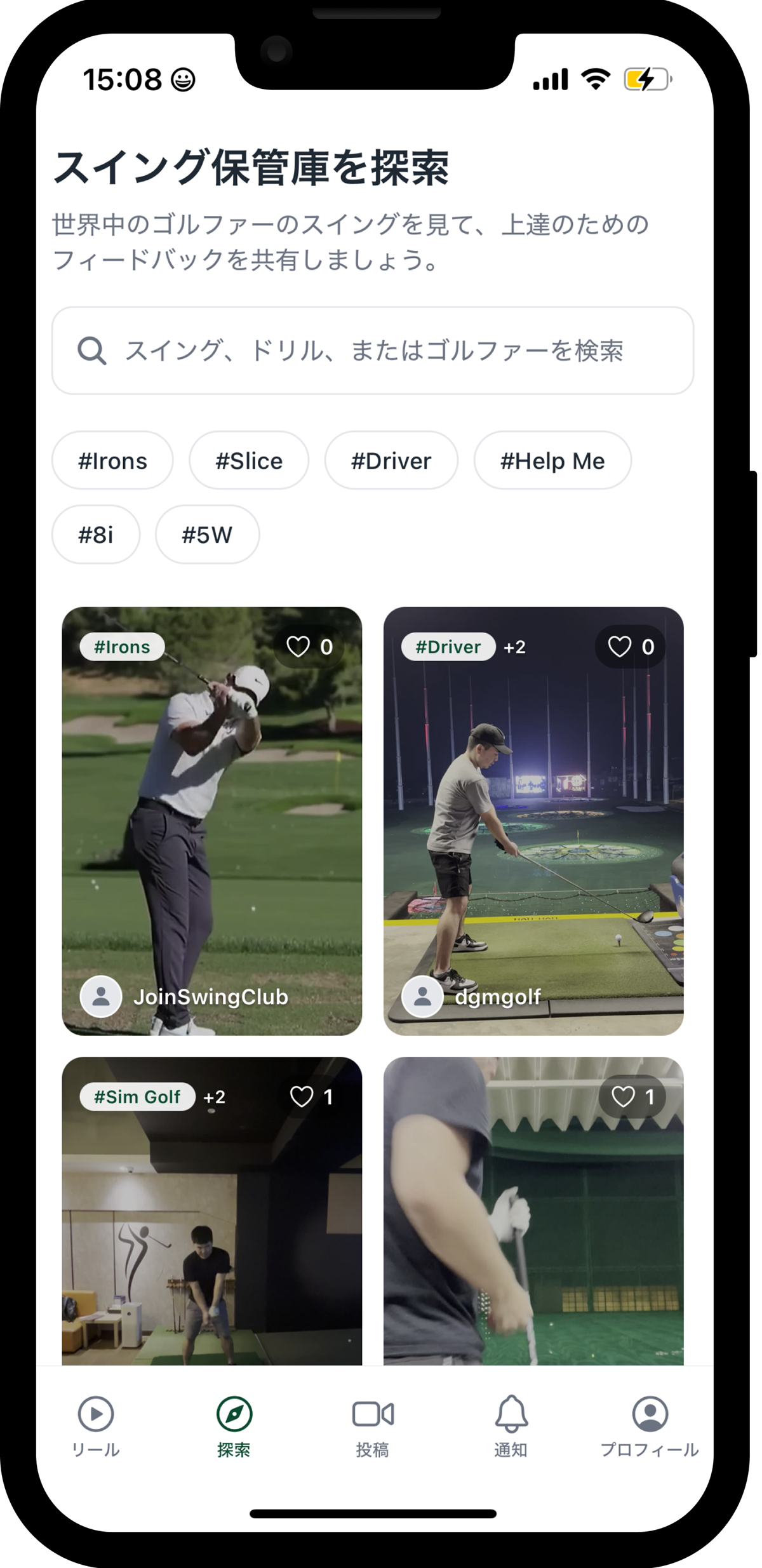
Task: Open the 通知 notifications tab
Action: 511,1426
